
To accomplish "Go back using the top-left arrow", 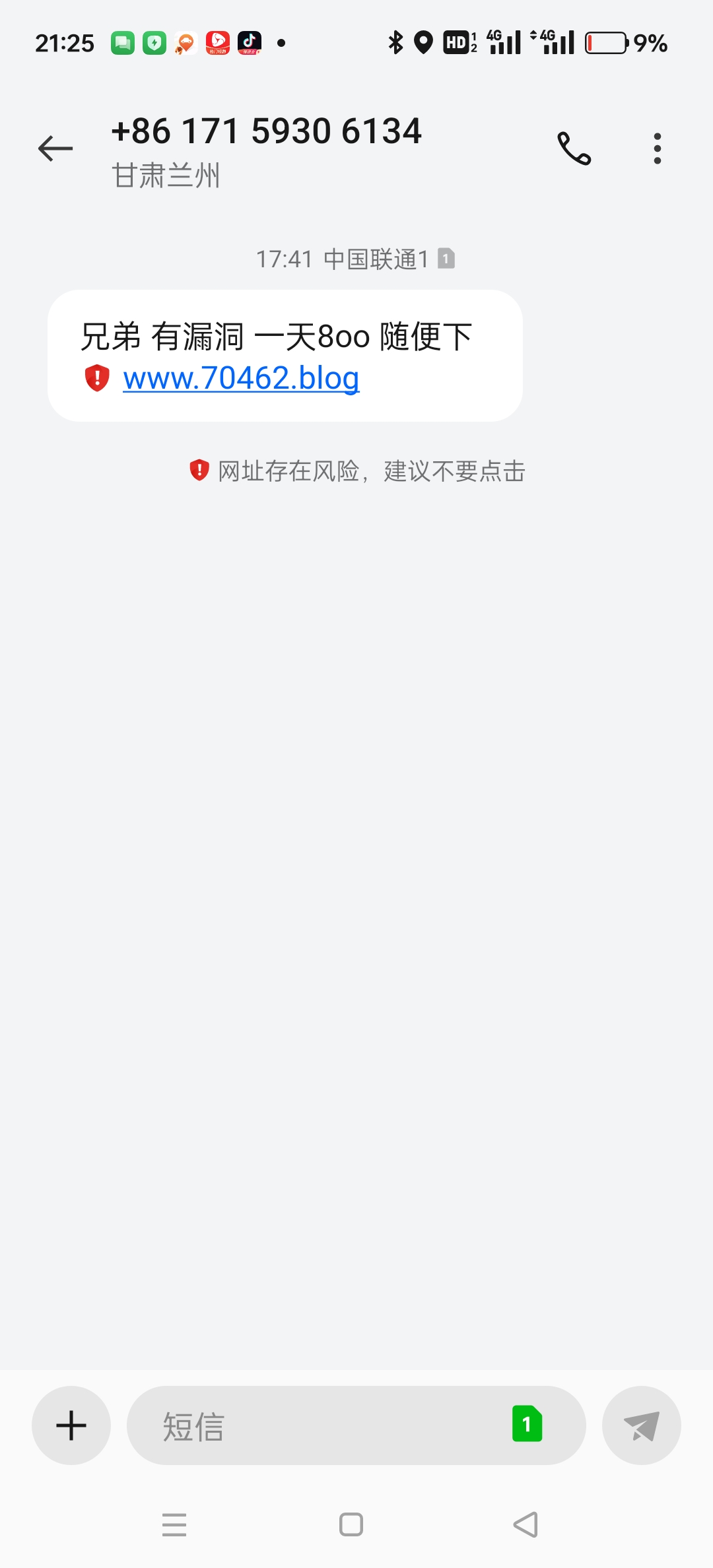I will pyautogui.click(x=55, y=148).
